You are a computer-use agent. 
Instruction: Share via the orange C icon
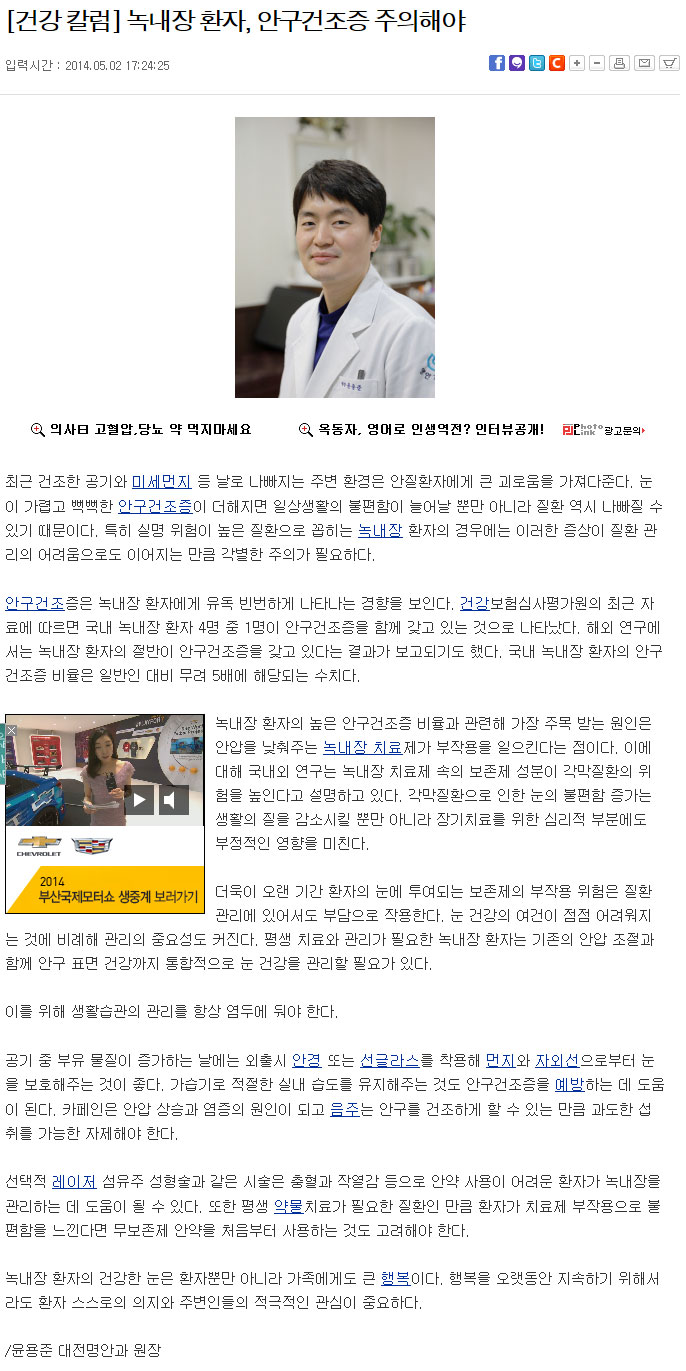pos(557,63)
